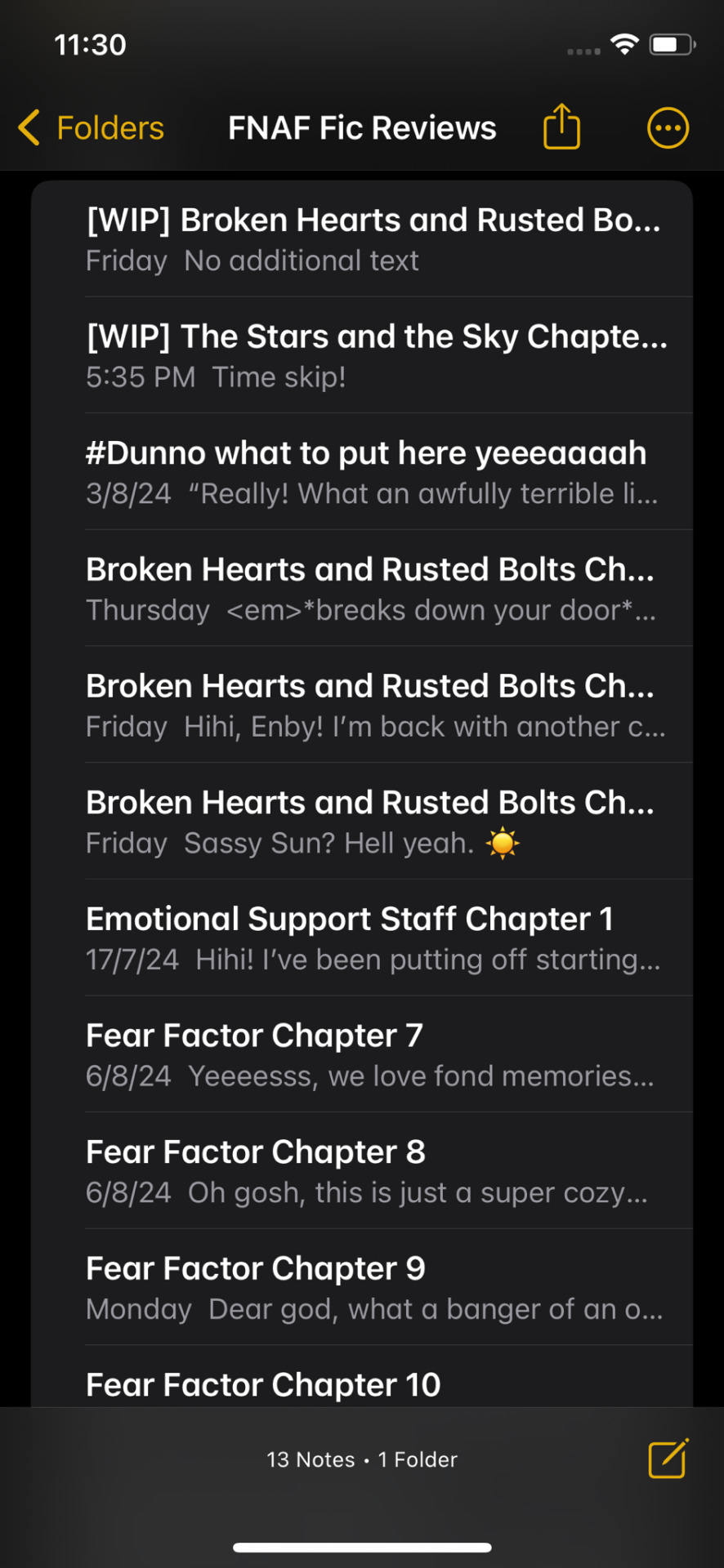
Task: Open the #Dunno what to put here note
Action: (x=373, y=472)
